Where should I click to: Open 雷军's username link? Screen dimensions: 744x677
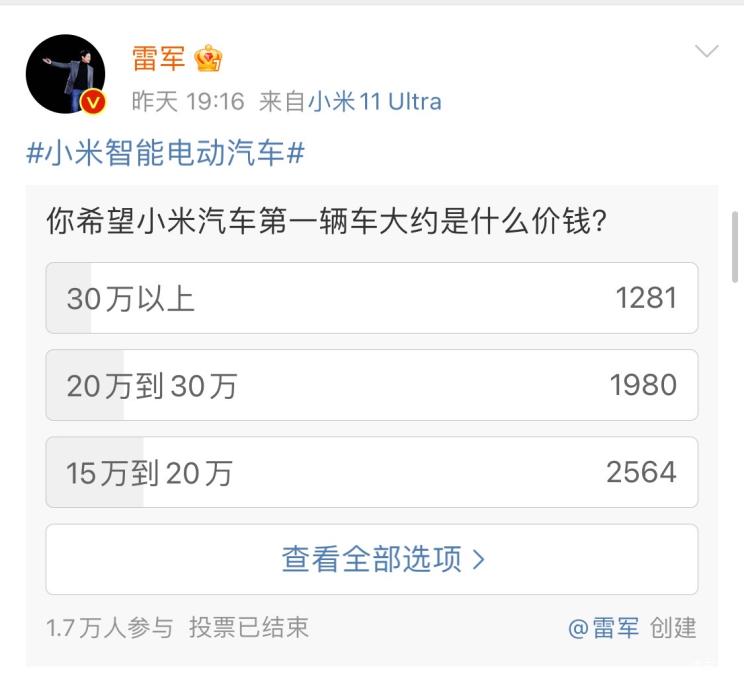tap(159, 58)
